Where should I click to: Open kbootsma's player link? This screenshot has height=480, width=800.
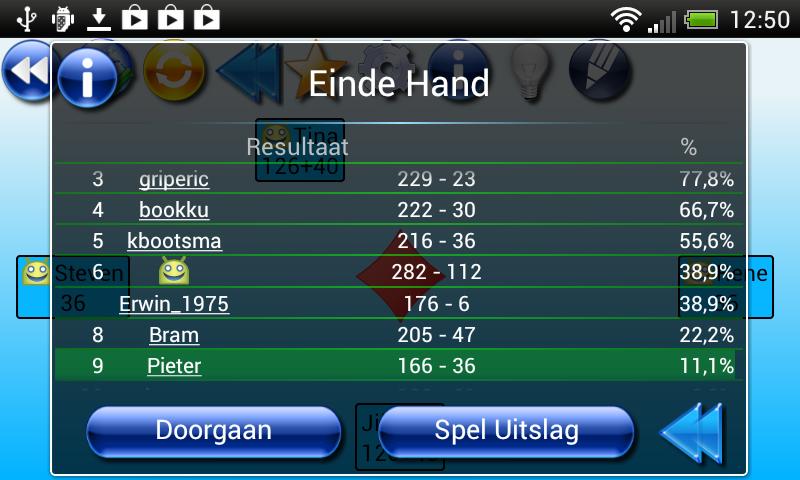tap(174, 241)
